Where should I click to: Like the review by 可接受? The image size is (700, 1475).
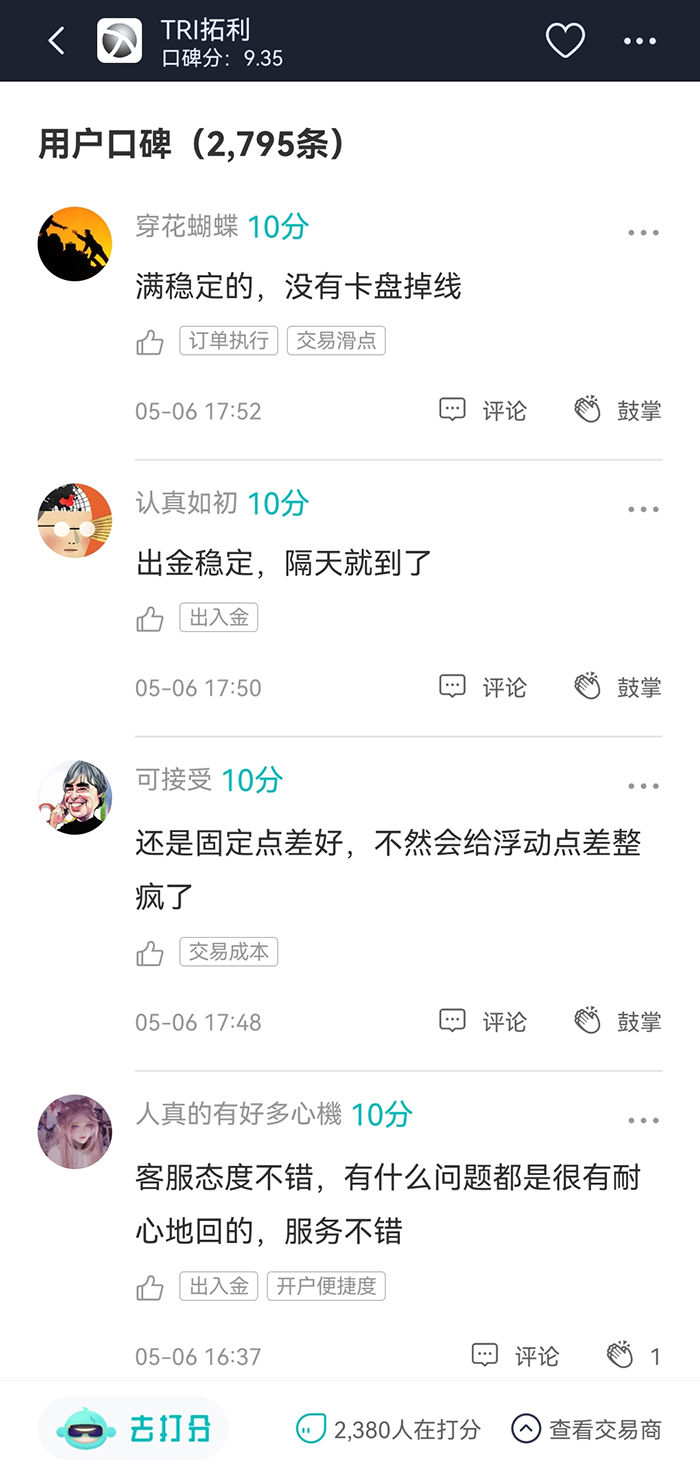click(150, 954)
